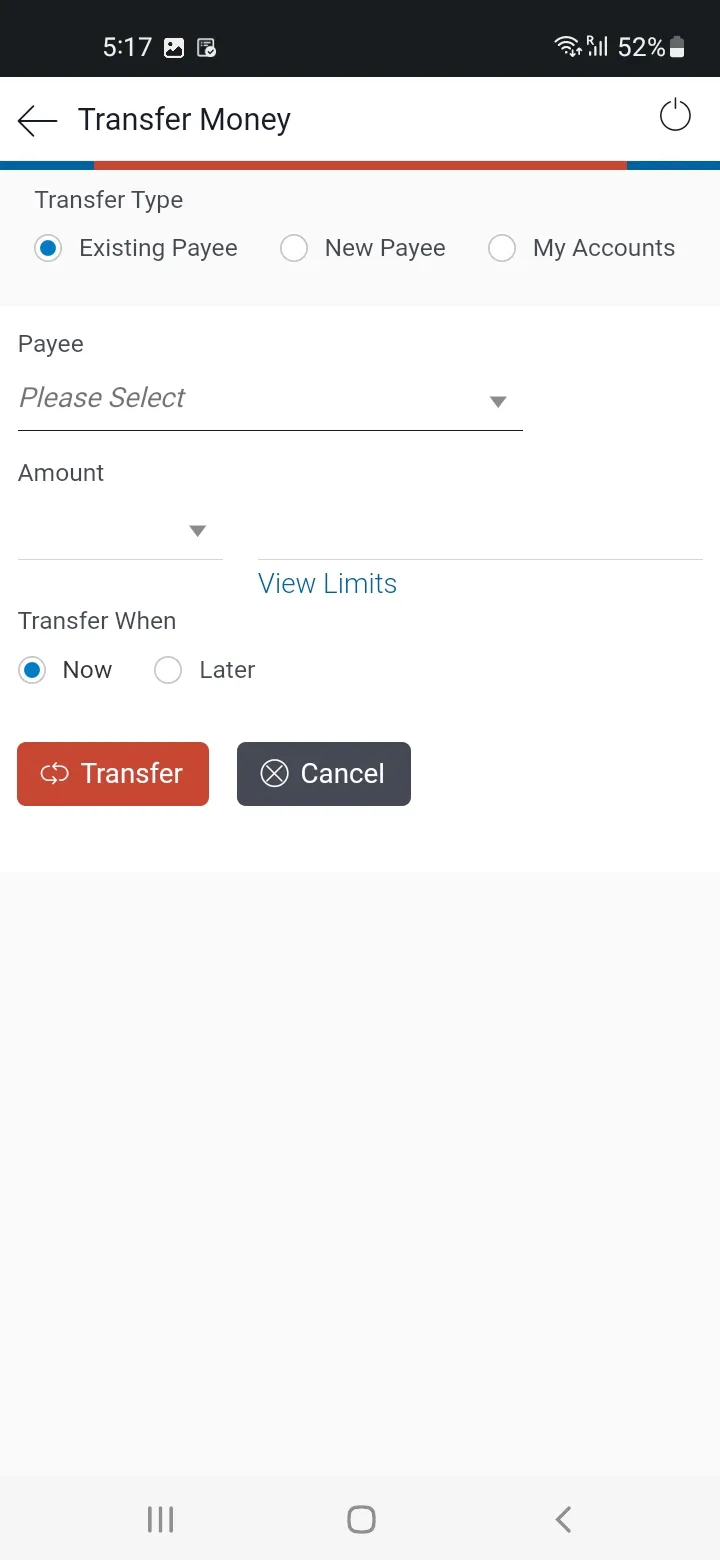The image size is (720, 1560).
Task: Focus the amount input field
Action: click(x=480, y=533)
